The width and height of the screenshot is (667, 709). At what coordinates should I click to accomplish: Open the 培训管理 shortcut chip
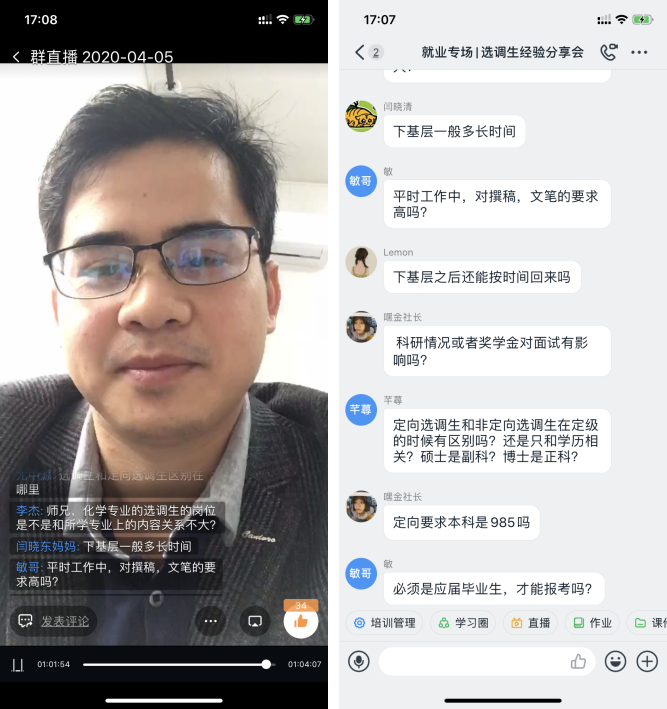(x=385, y=622)
